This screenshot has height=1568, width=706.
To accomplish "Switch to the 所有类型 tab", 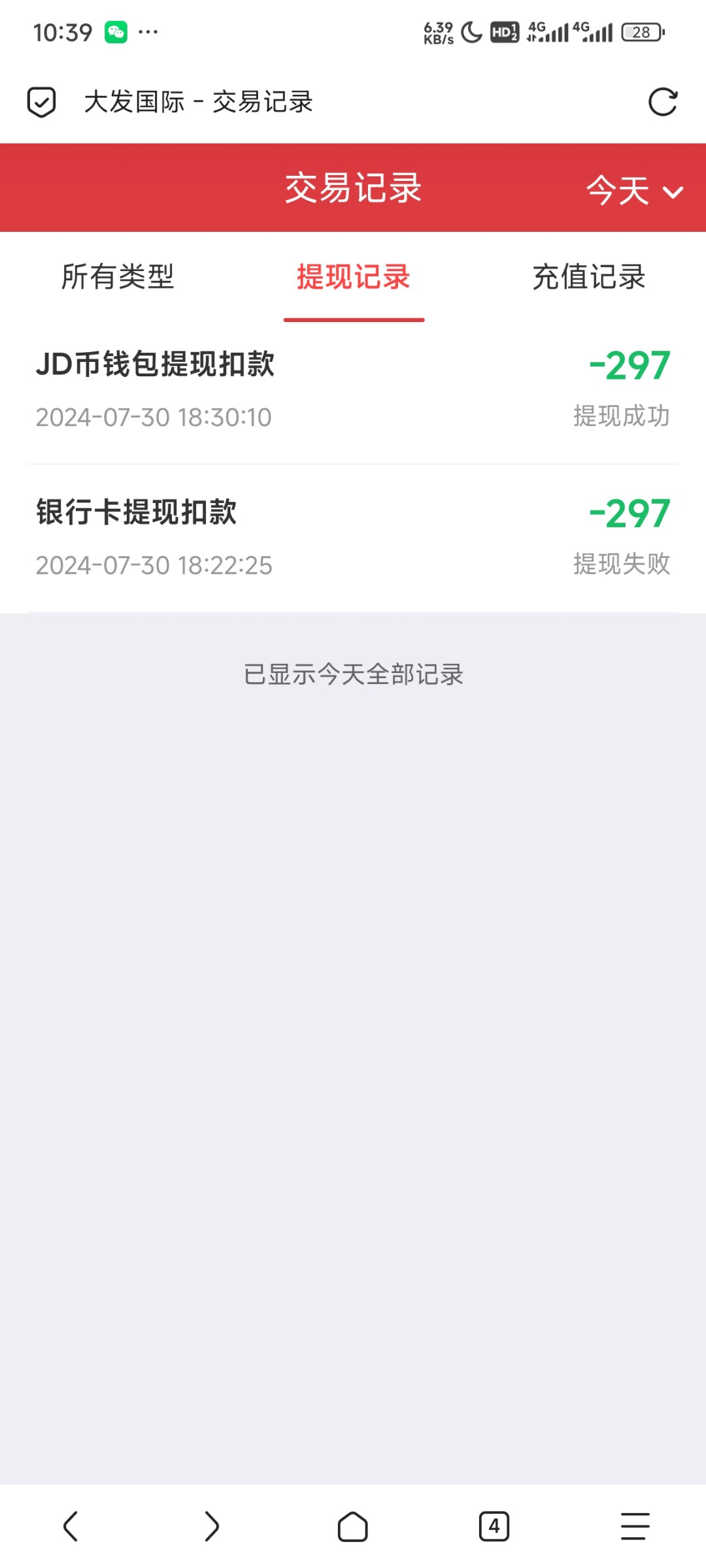I will pyautogui.click(x=118, y=276).
